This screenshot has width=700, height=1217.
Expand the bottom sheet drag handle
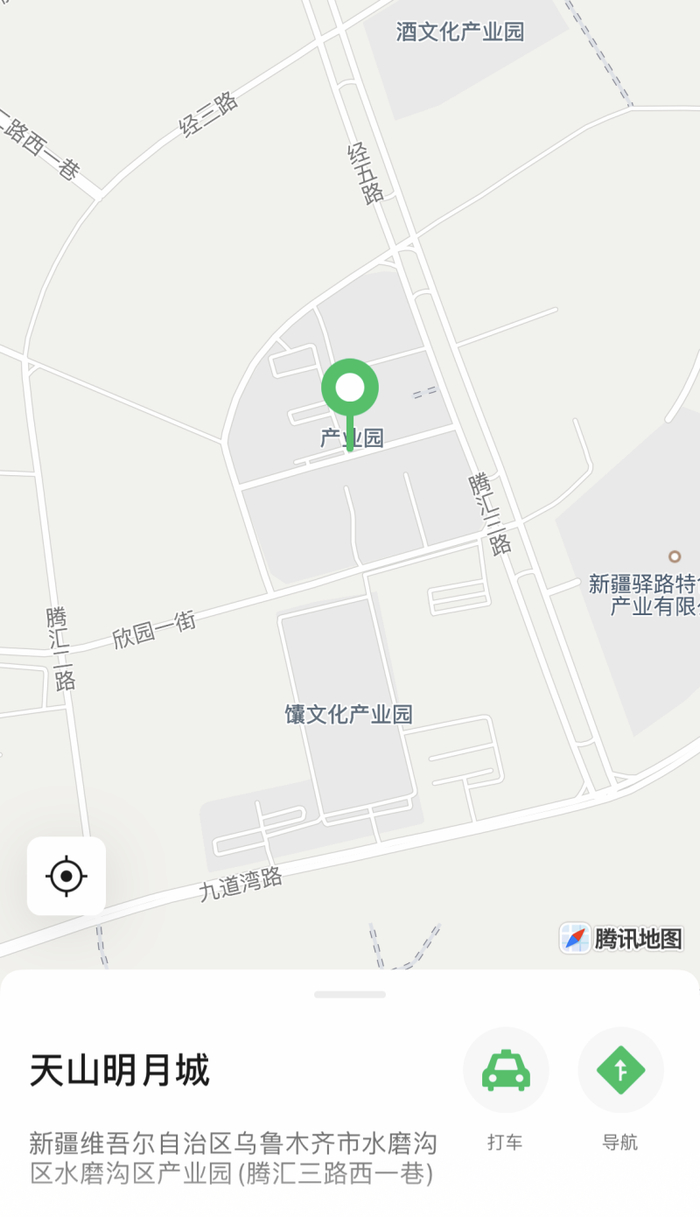(x=350, y=994)
